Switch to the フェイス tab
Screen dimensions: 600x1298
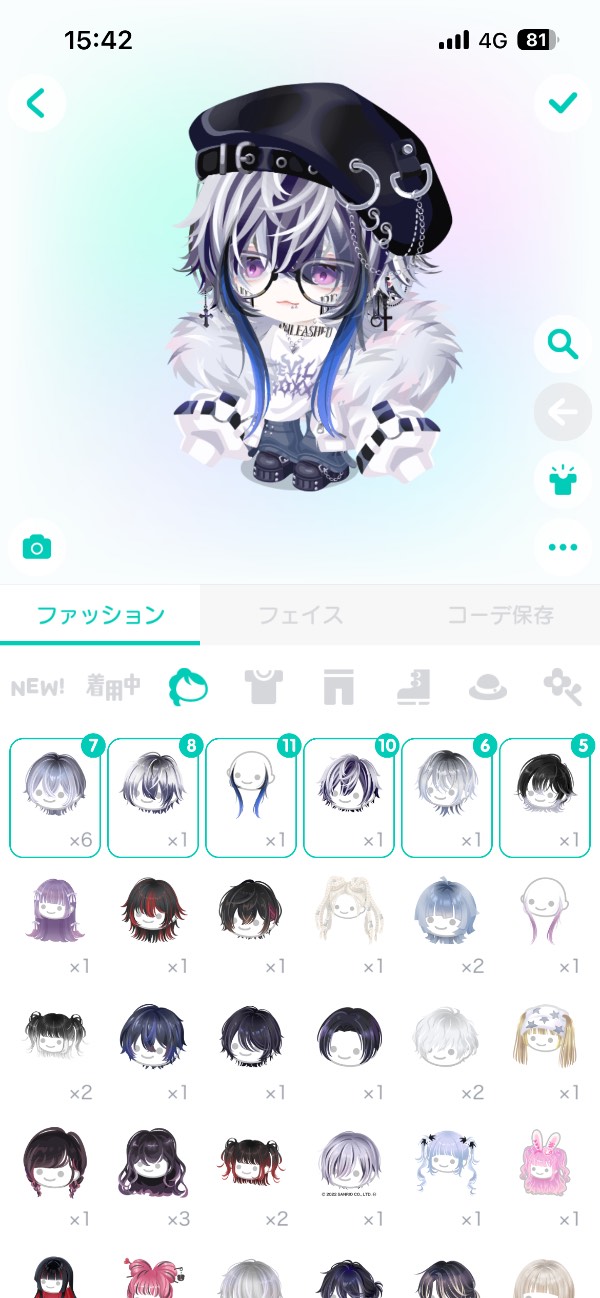coord(300,615)
